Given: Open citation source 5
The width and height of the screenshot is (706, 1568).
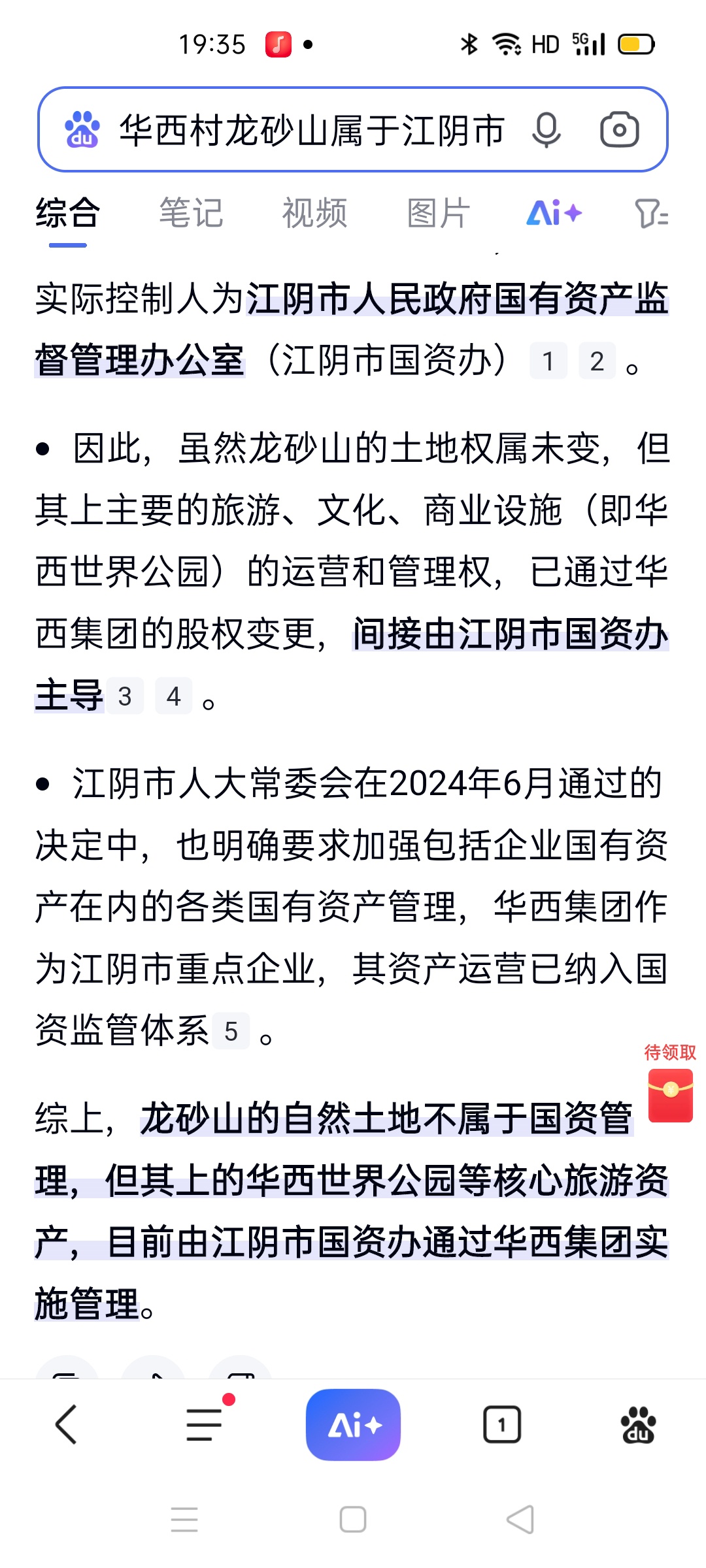Looking at the screenshot, I should click(231, 1031).
